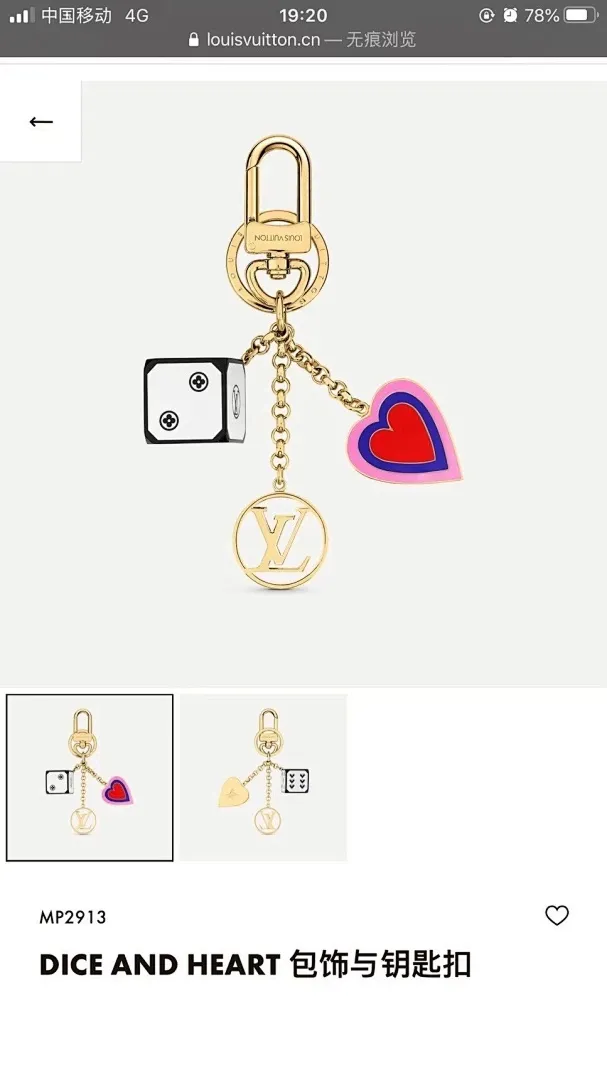Image resolution: width=607 pixels, height=1080 pixels.
Task: Select the first product thumbnail image
Action: tap(90, 777)
